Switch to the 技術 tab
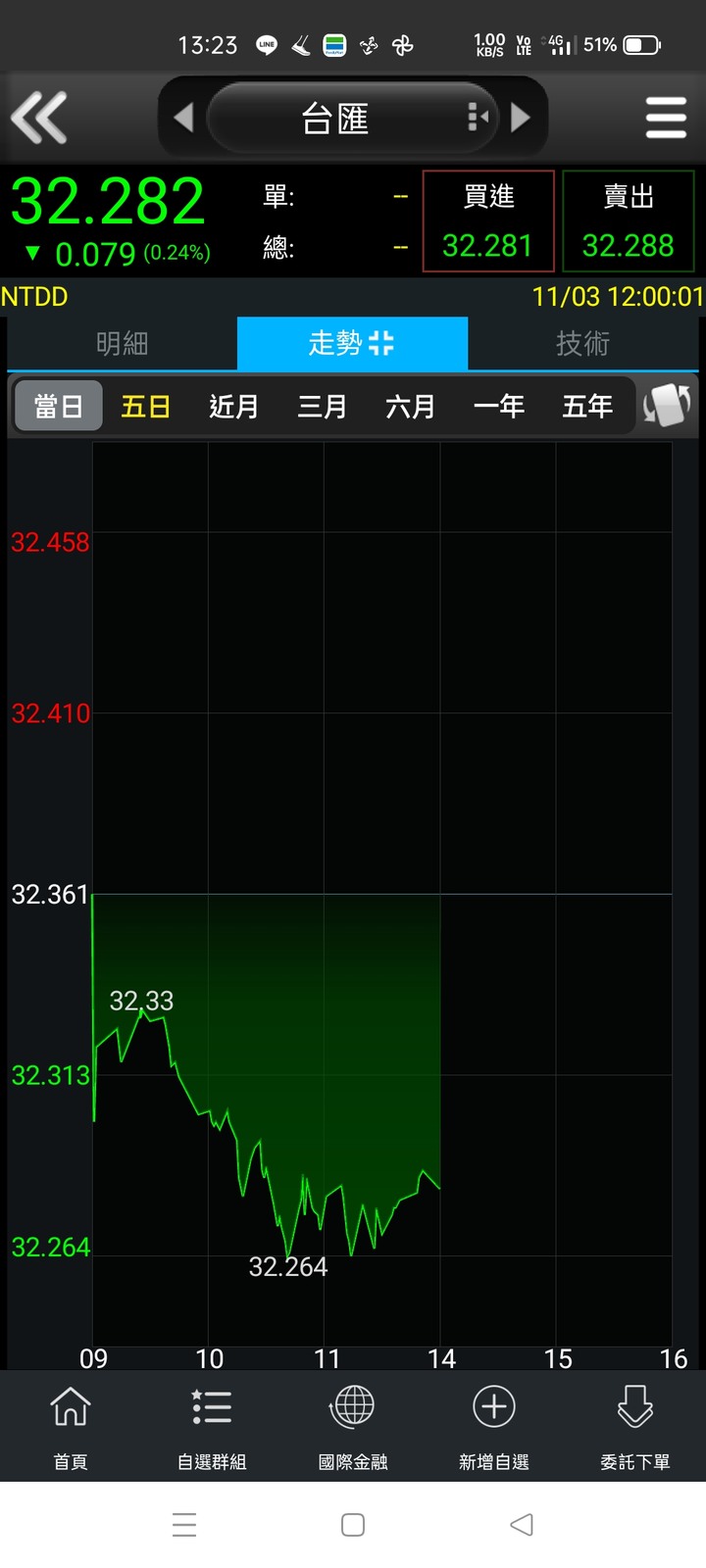 tap(582, 343)
